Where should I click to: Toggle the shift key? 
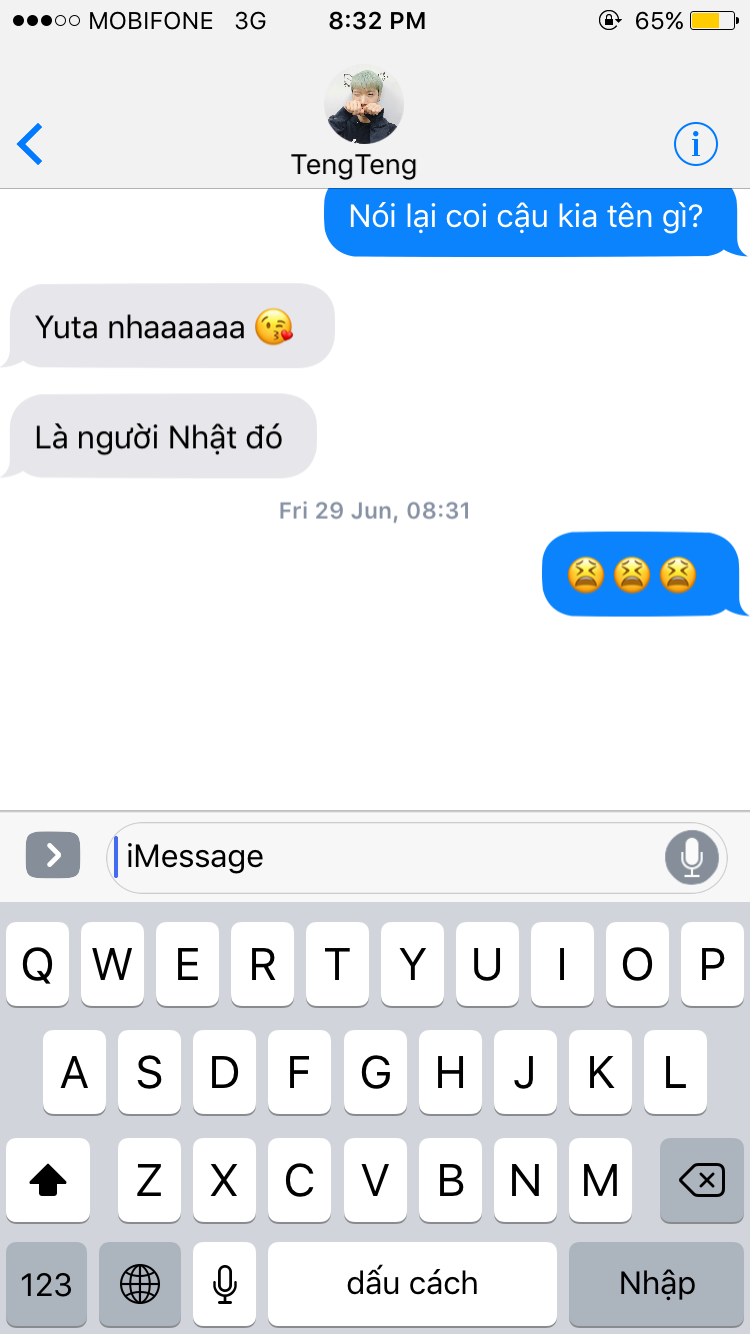[48, 1181]
